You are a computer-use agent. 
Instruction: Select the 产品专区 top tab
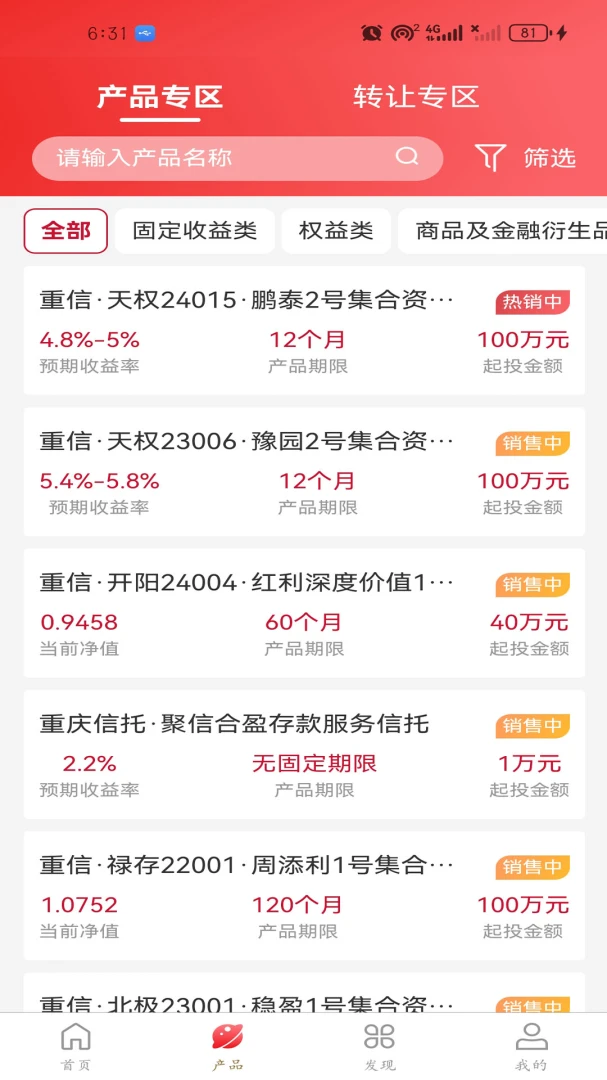tap(160, 97)
